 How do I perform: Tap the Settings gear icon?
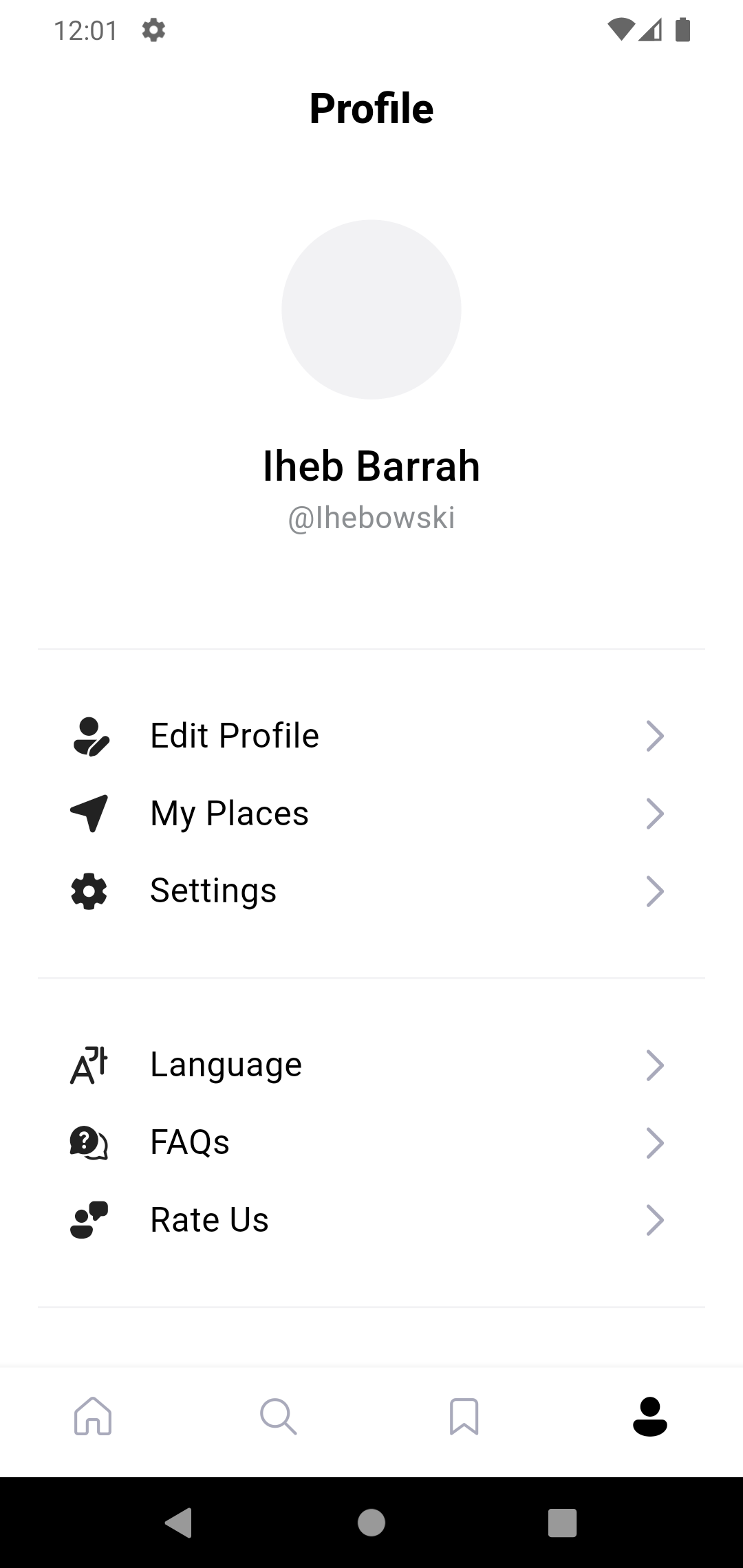[x=89, y=892]
